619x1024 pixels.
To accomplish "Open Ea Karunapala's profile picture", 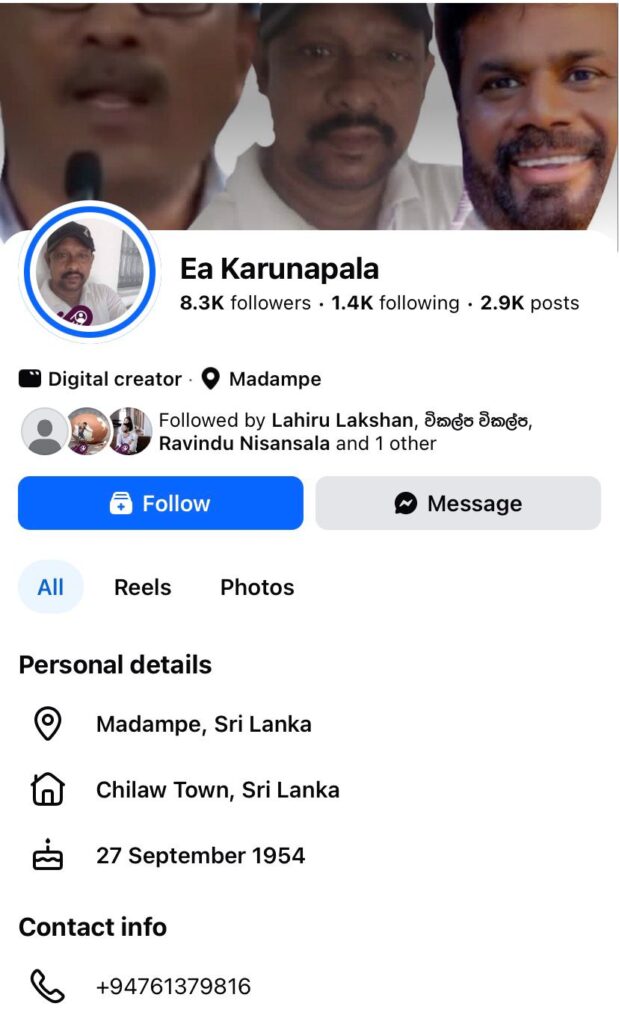I will (x=89, y=273).
